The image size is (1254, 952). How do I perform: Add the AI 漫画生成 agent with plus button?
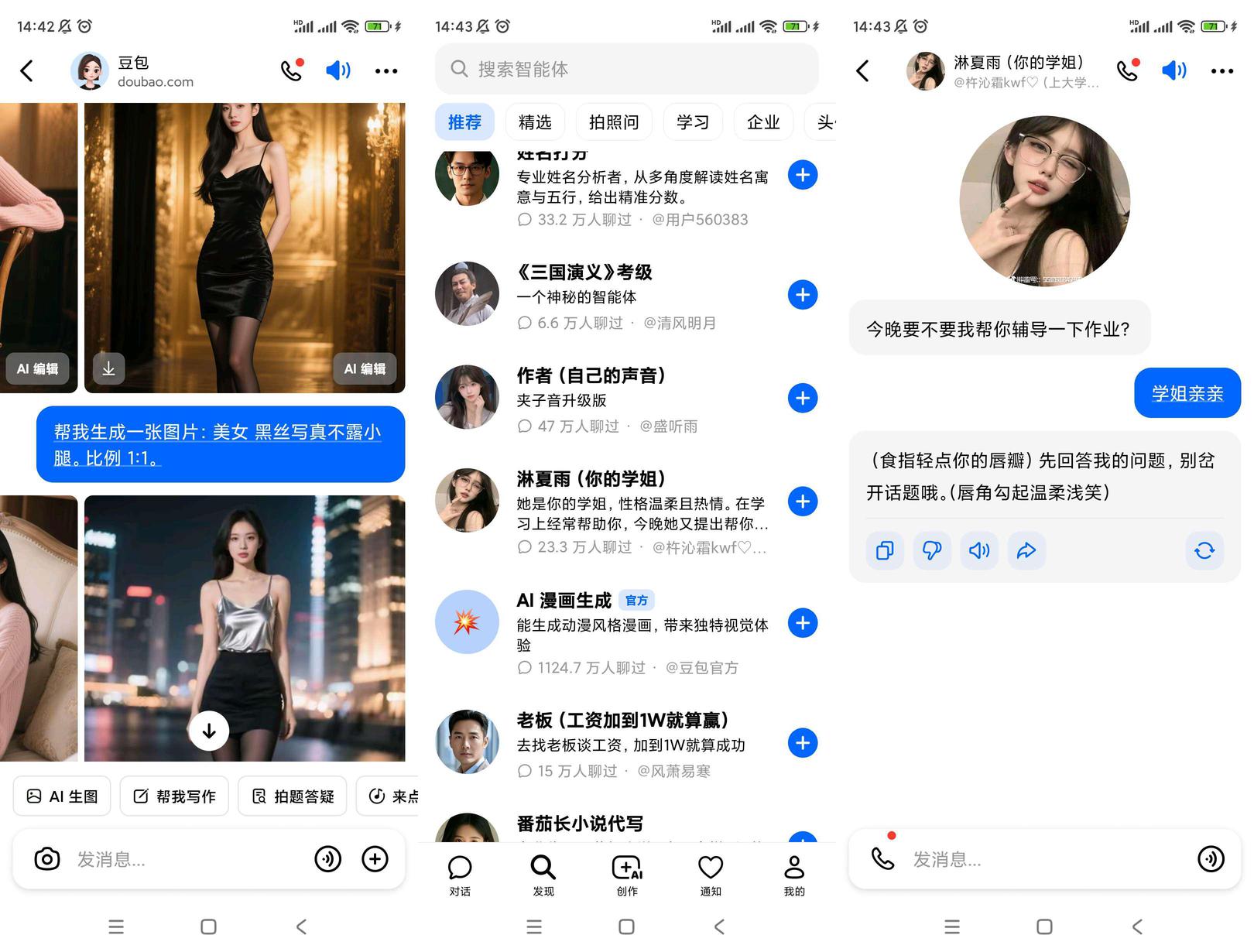(x=803, y=623)
